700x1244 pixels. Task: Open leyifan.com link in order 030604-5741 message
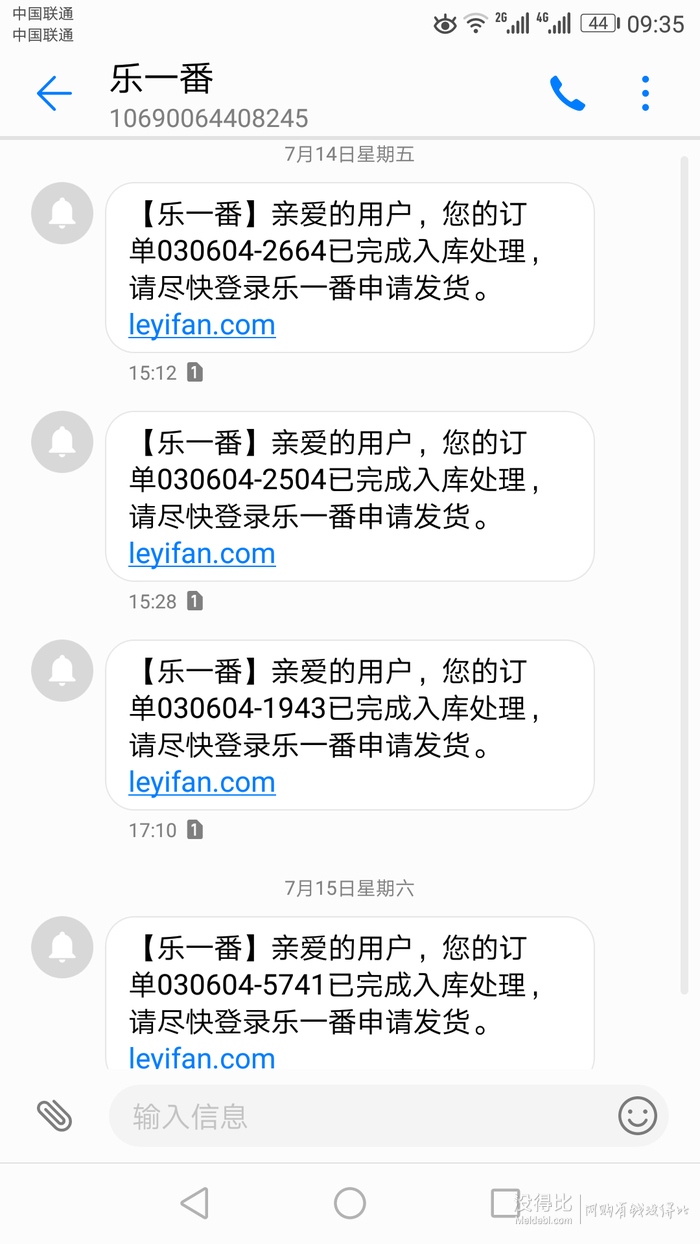tap(202, 1057)
